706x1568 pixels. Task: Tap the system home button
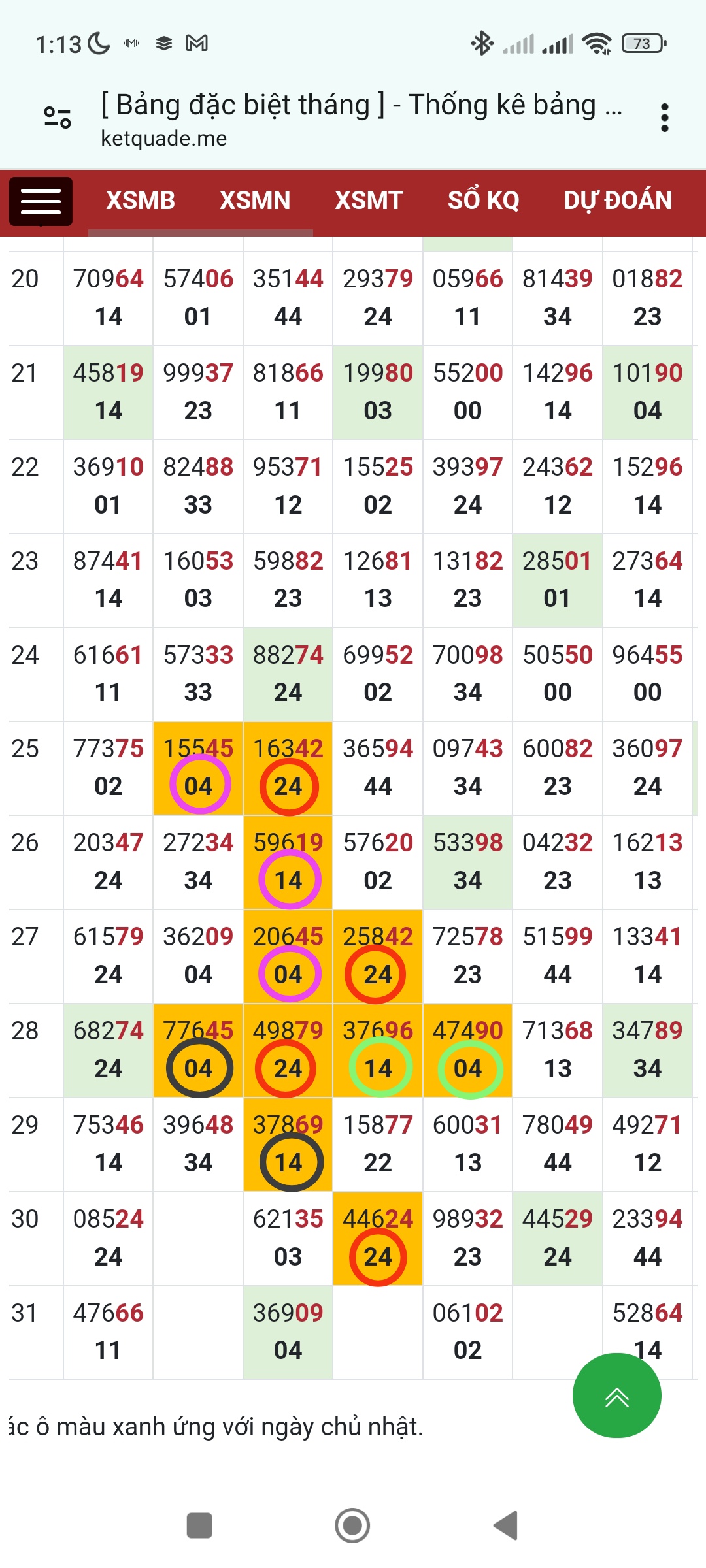click(352, 1526)
